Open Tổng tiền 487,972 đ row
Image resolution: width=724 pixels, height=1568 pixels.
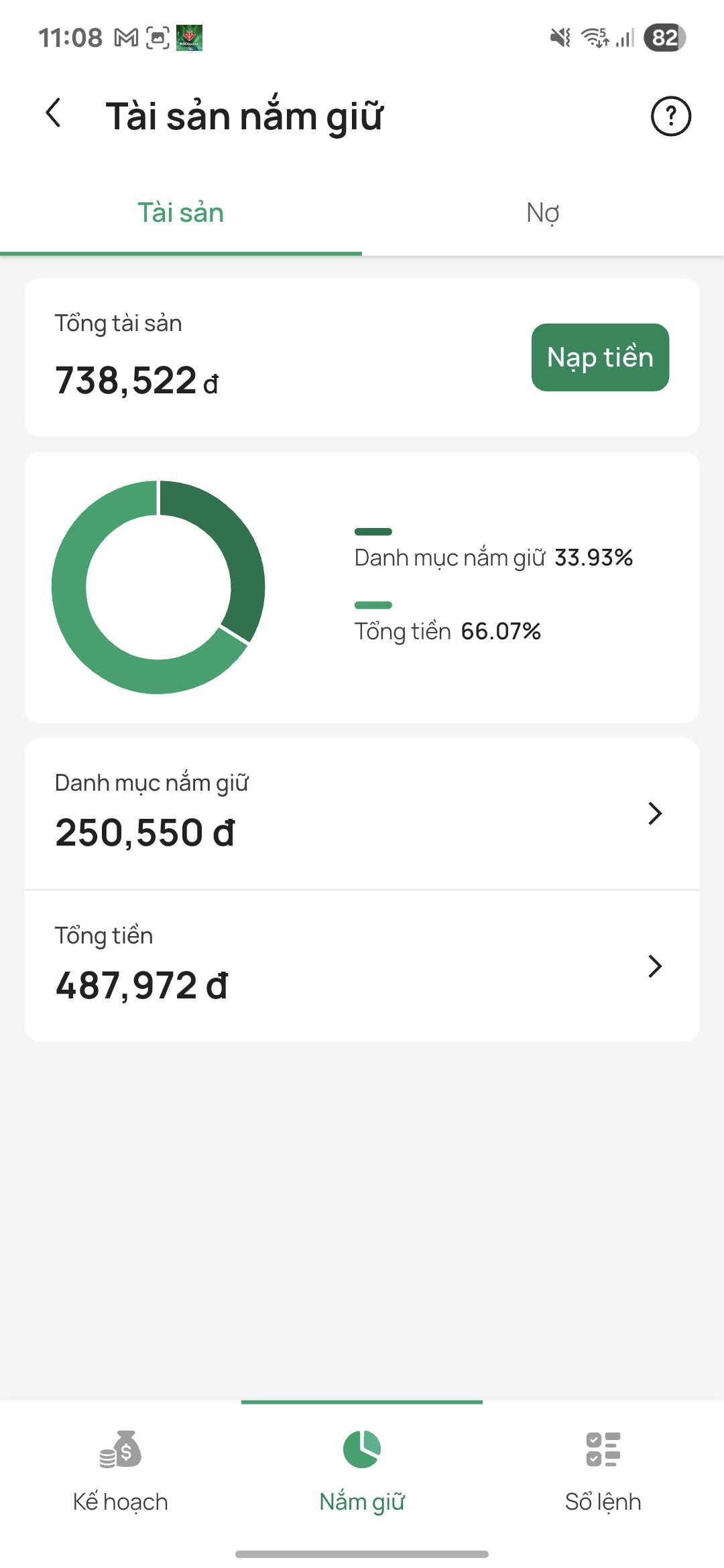click(362, 966)
